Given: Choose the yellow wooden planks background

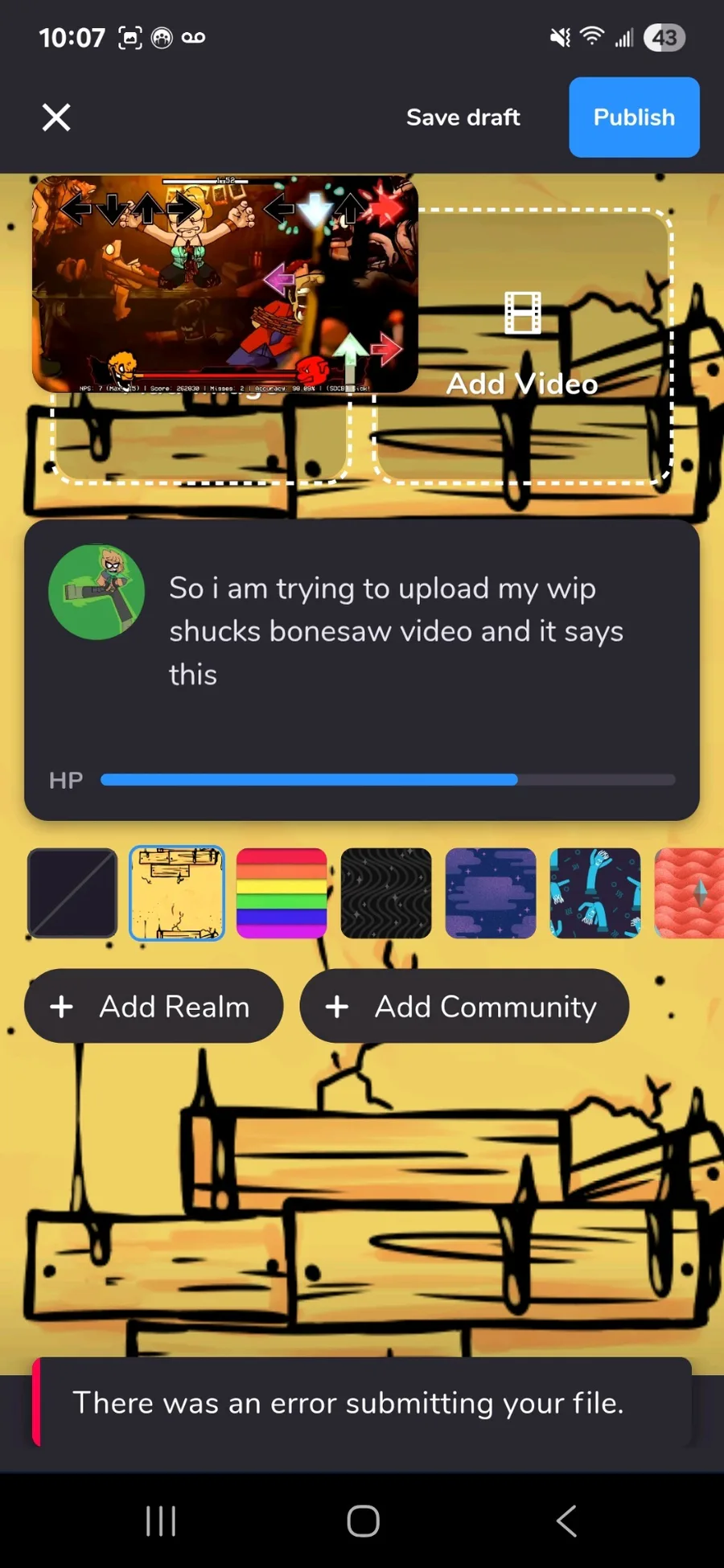Looking at the screenshot, I should click(177, 893).
